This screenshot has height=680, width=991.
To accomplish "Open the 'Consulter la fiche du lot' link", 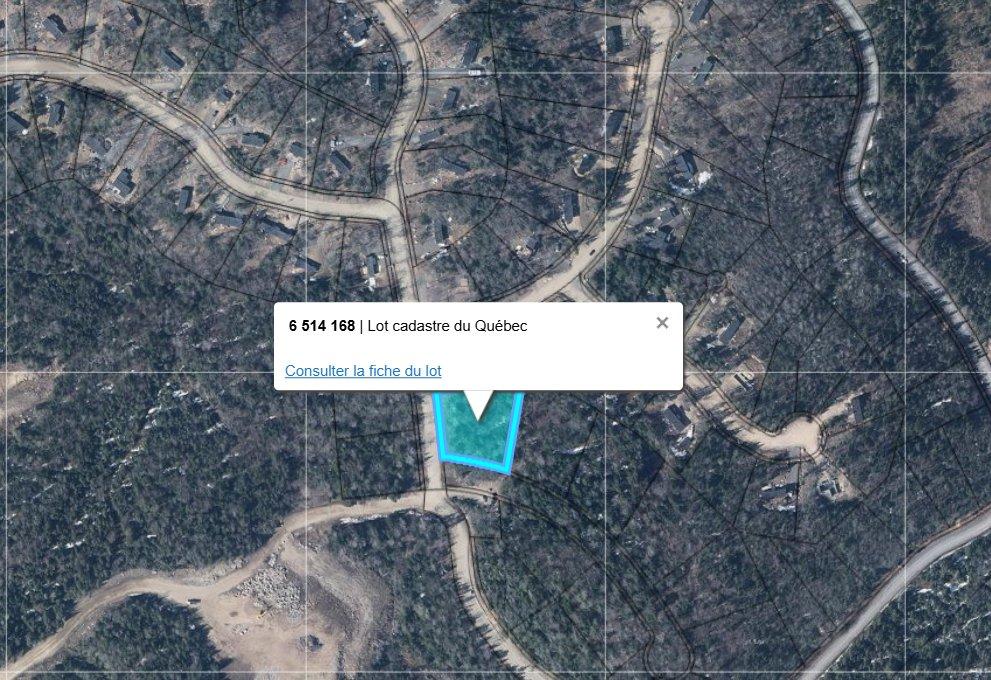I will coord(363,371).
